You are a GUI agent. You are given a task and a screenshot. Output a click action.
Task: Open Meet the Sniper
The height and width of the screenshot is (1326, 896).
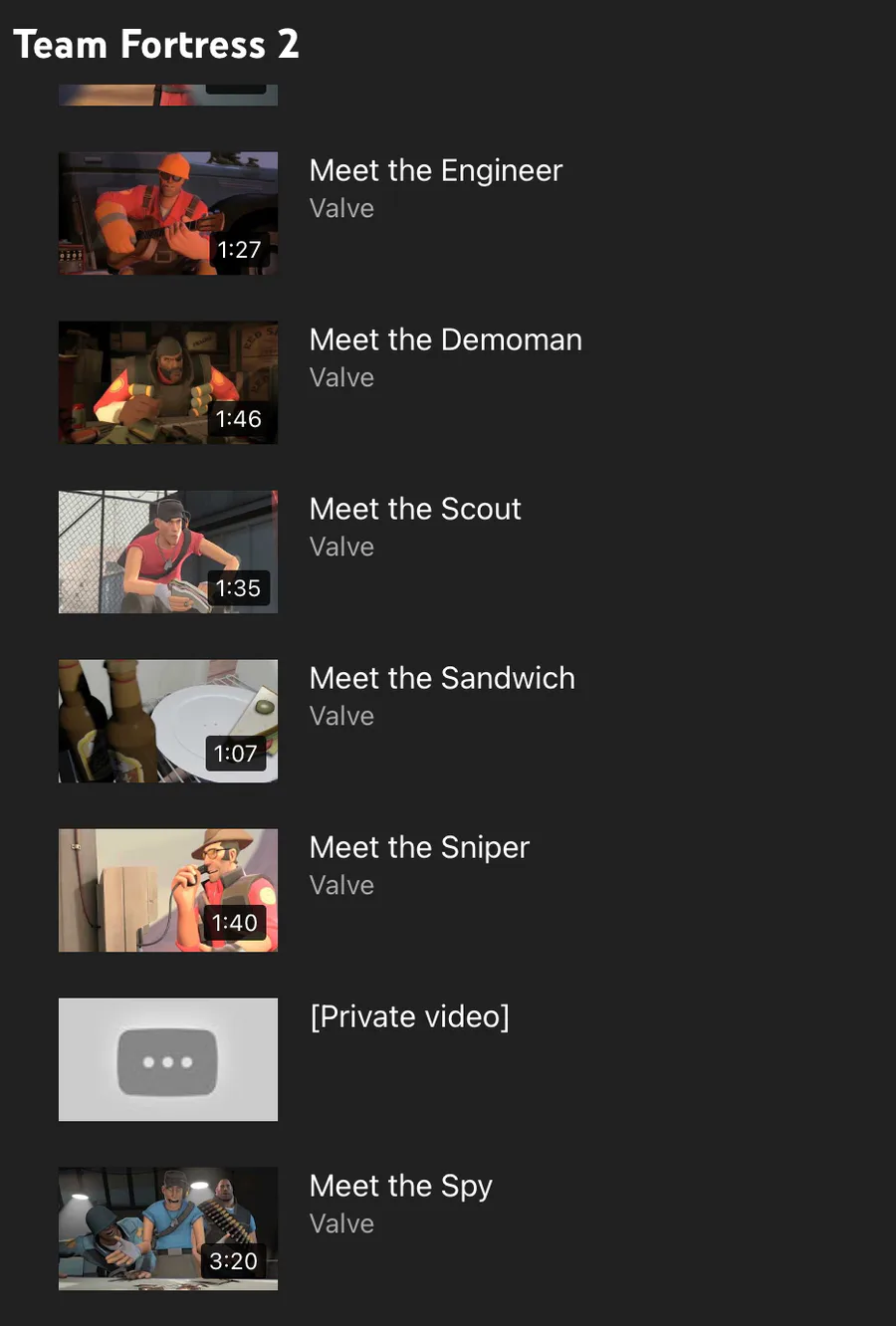167,890
